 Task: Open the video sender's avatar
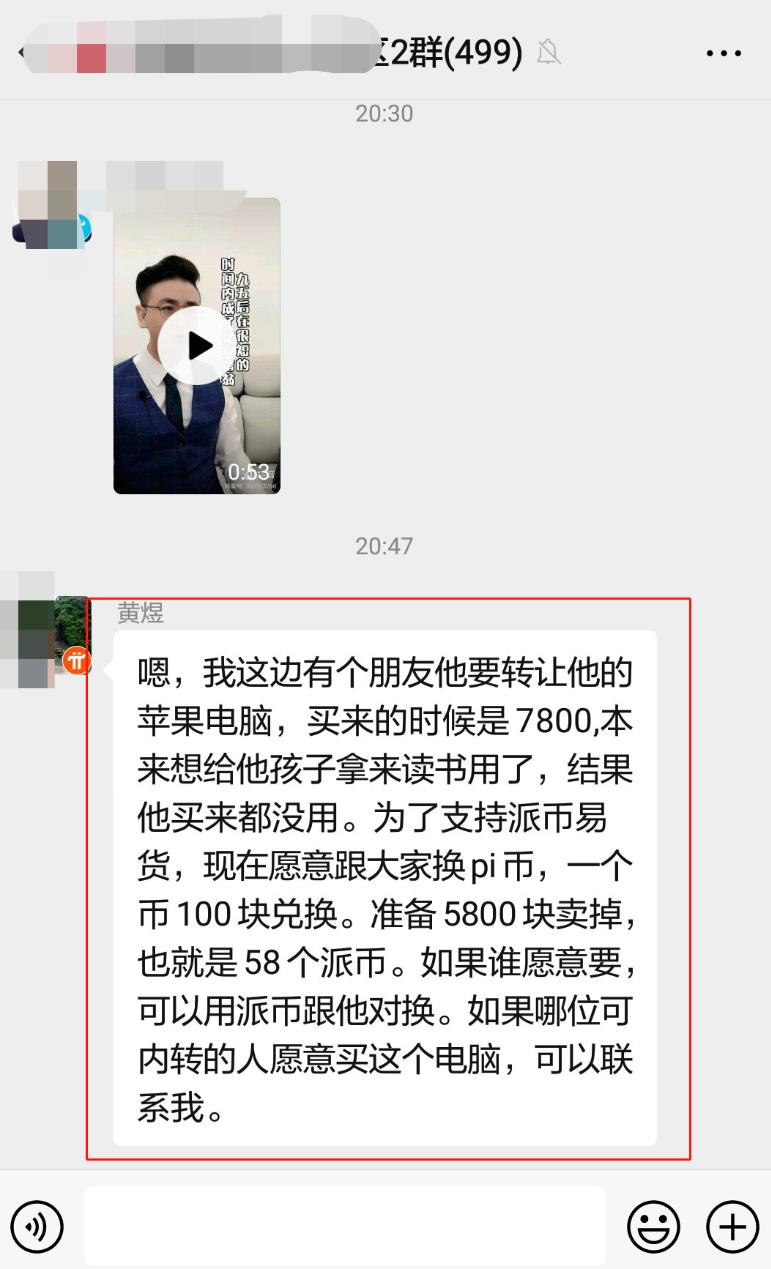point(48,206)
